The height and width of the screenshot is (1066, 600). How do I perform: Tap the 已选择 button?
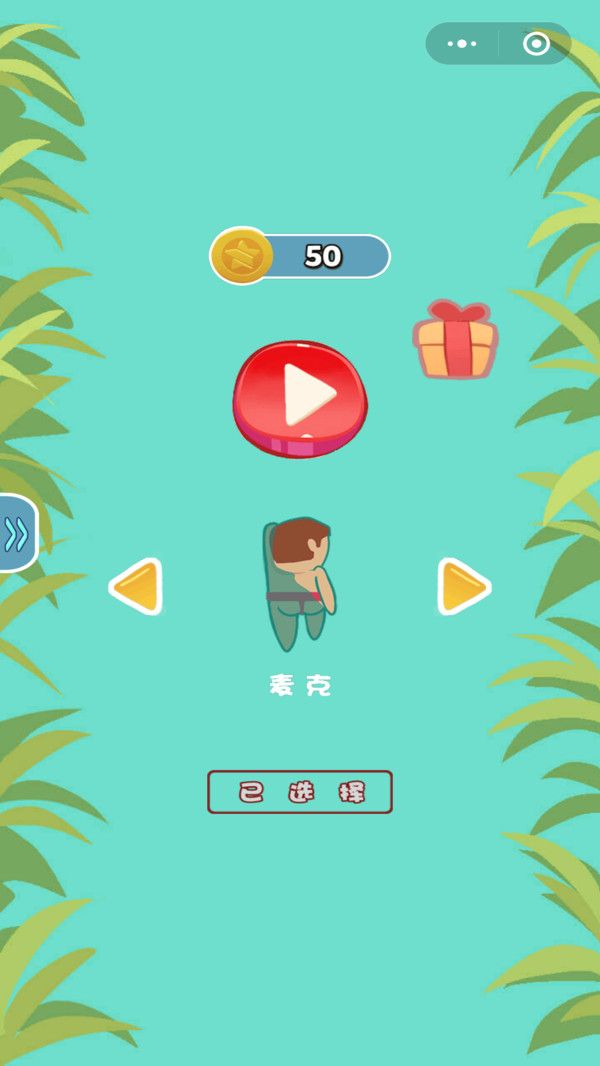pyautogui.click(x=300, y=792)
